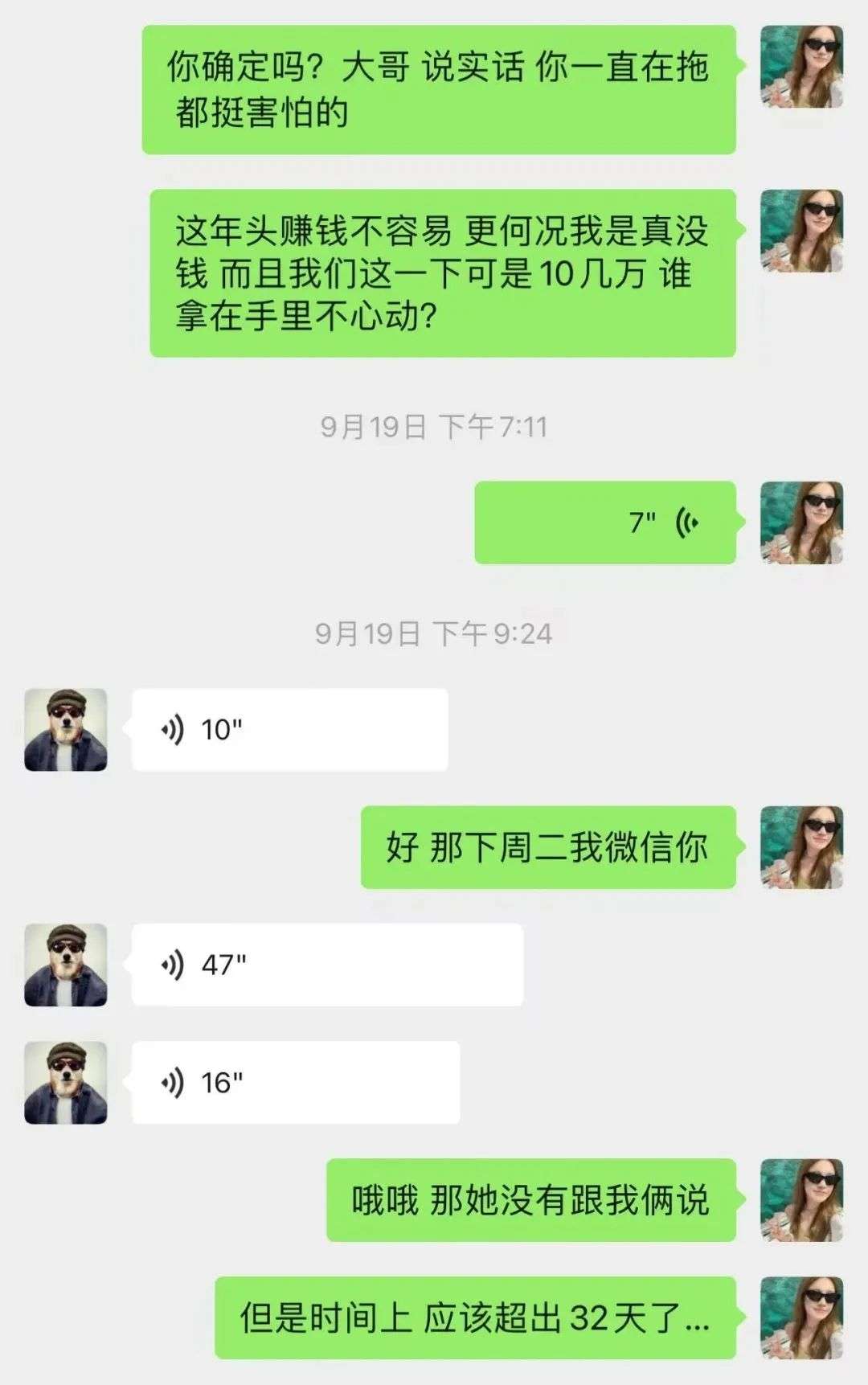868x1385 pixels.
Task: Play the 47-second voice message
Action: point(327,965)
